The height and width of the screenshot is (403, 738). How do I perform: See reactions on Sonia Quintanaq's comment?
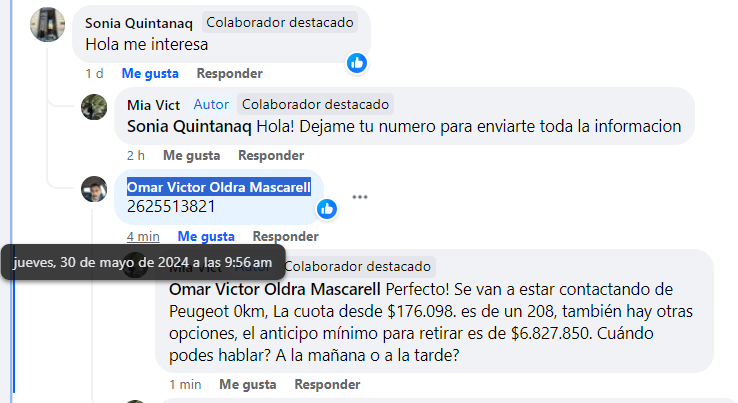pyautogui.click(x=357, y=63)
